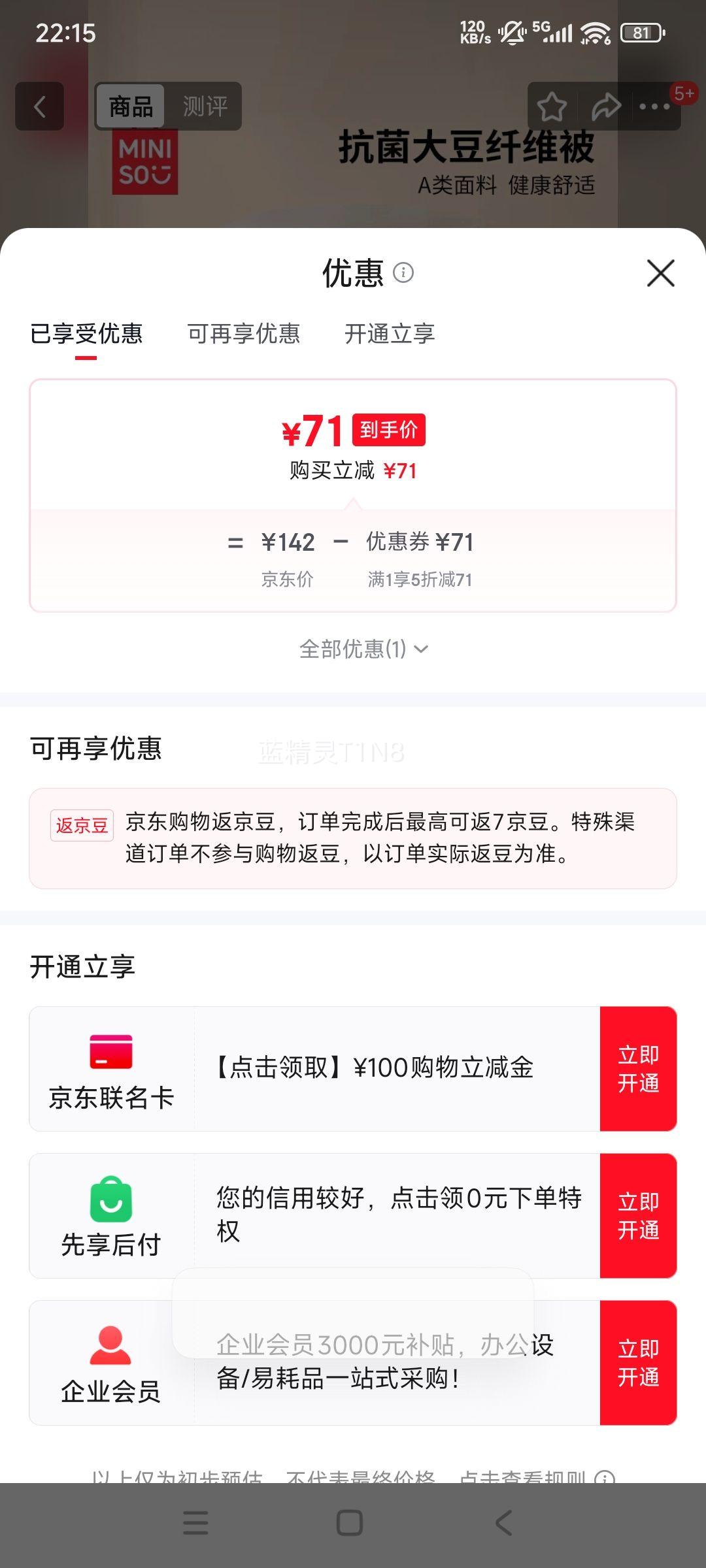The width and height of the screenshot is (706, 1568).
Task: Tap 立即开通 for 企业会员
Action: tap(638, 1363)
